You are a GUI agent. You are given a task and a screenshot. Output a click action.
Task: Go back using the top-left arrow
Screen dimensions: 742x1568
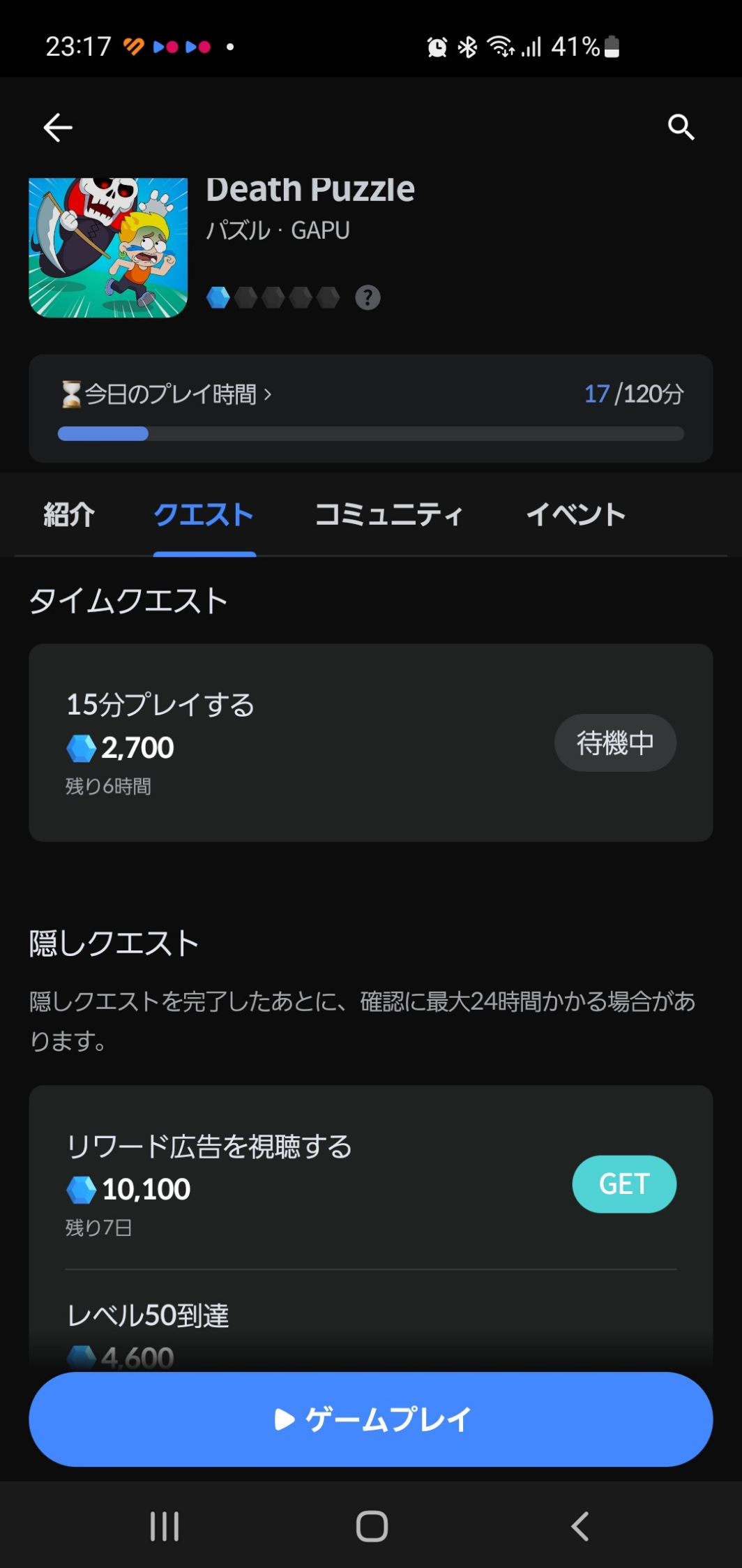click(58, 128)
